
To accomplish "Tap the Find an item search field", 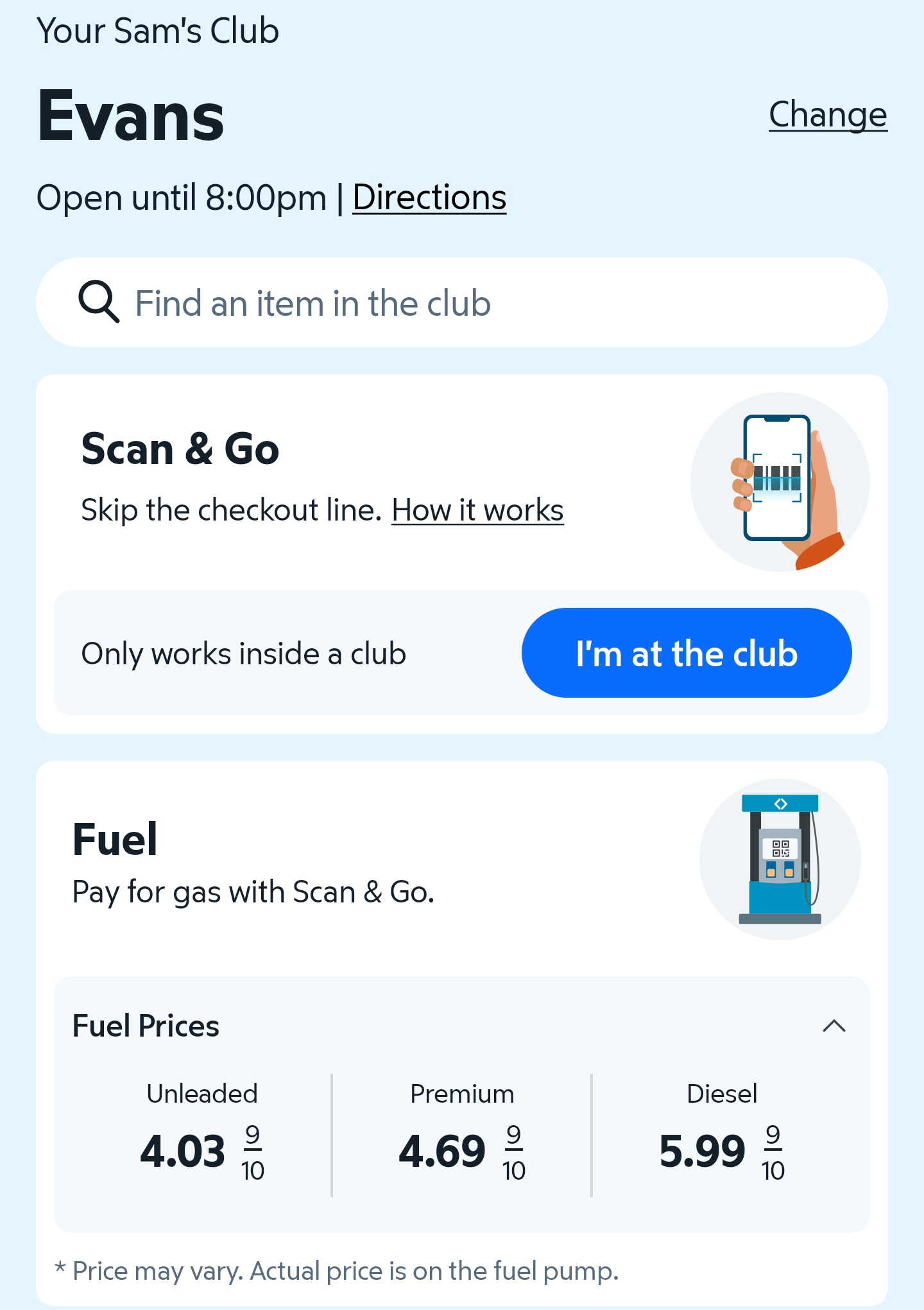I will tap(462, 302).
